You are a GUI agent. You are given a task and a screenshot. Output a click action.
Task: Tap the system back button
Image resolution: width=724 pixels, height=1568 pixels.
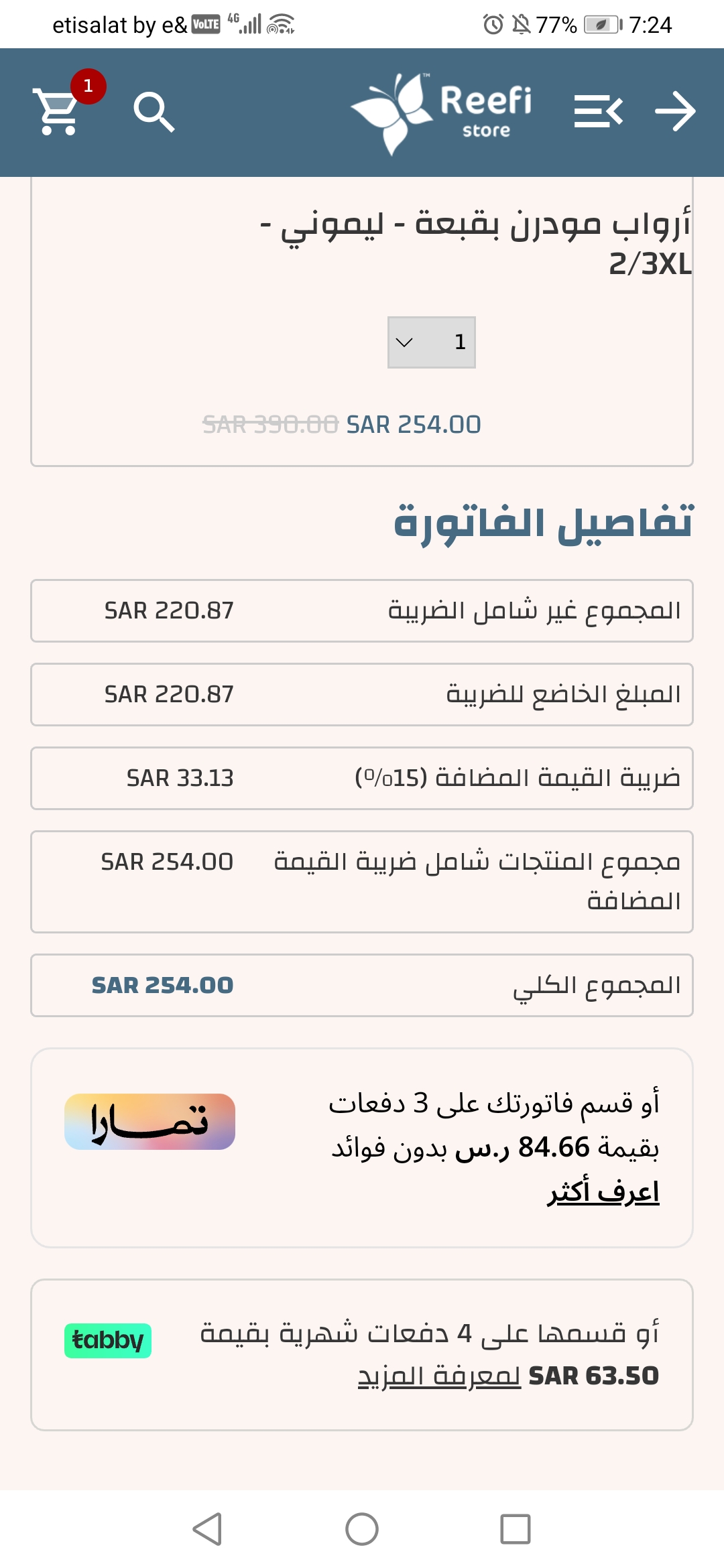click(x=207, y=1529)
